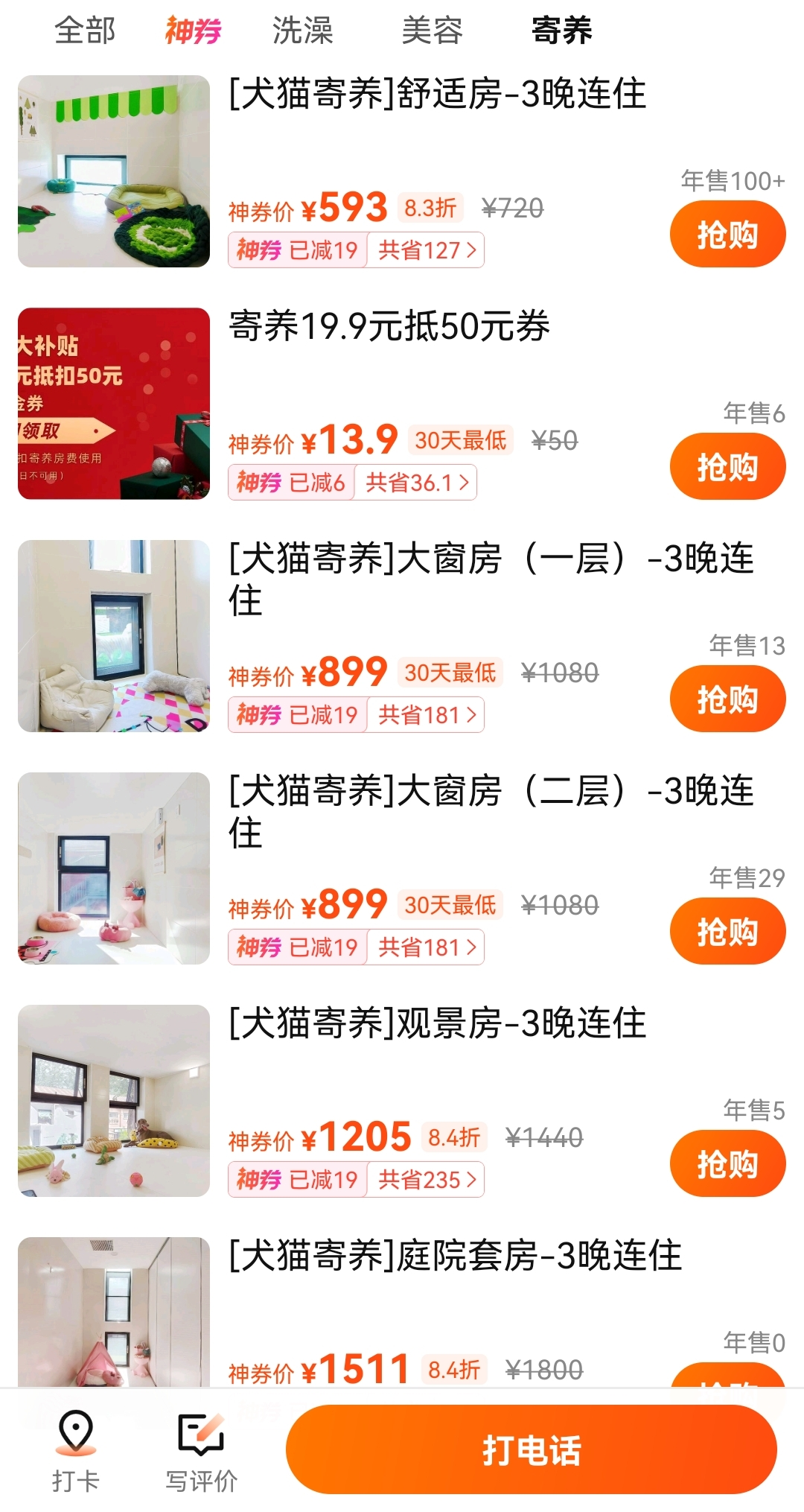This screenshot has height=1512, width=804.
Task: Switch to the 神券 tab
Action: coord(193,31)
